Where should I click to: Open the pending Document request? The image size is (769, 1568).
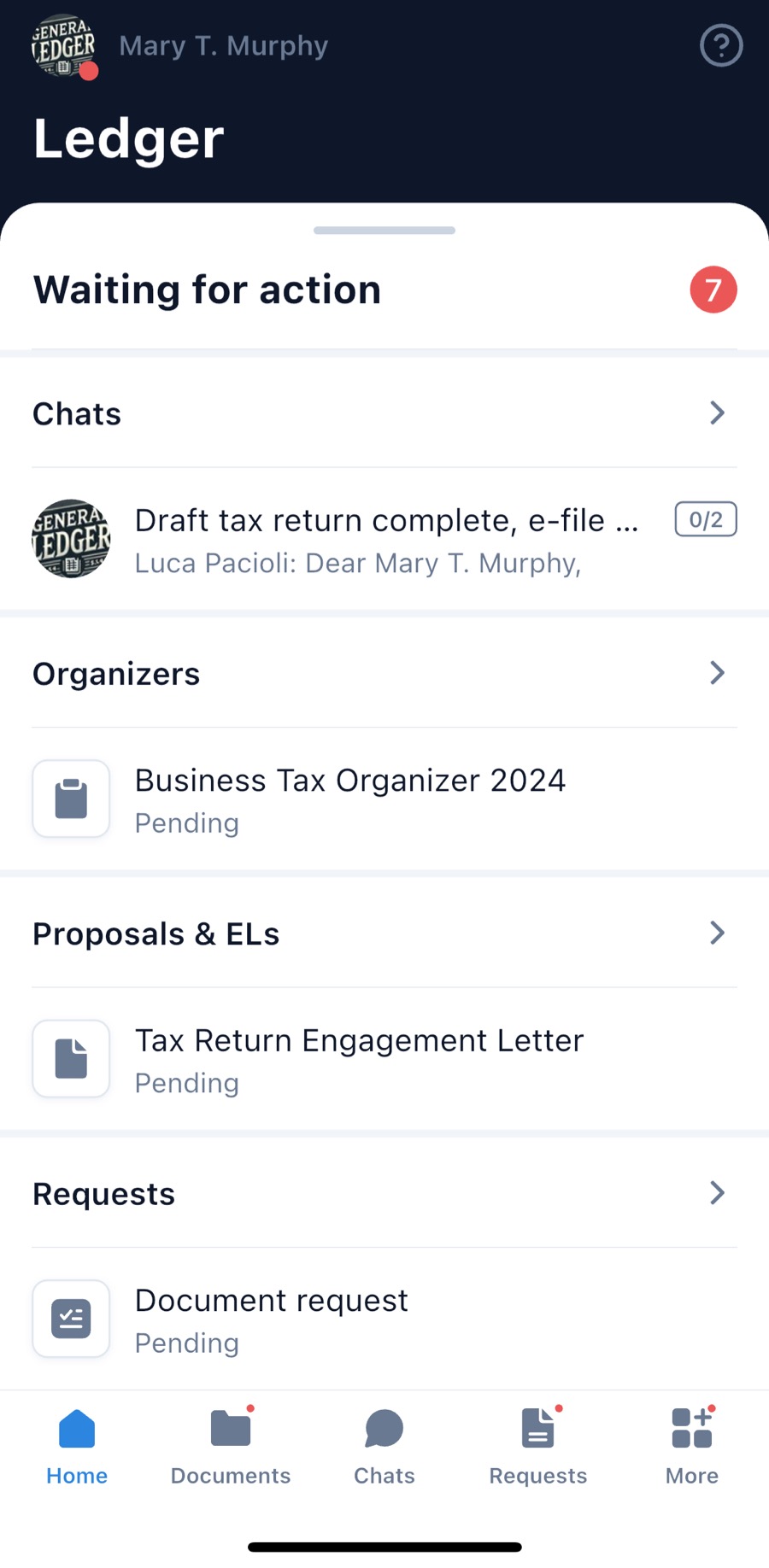point(384,1319)
